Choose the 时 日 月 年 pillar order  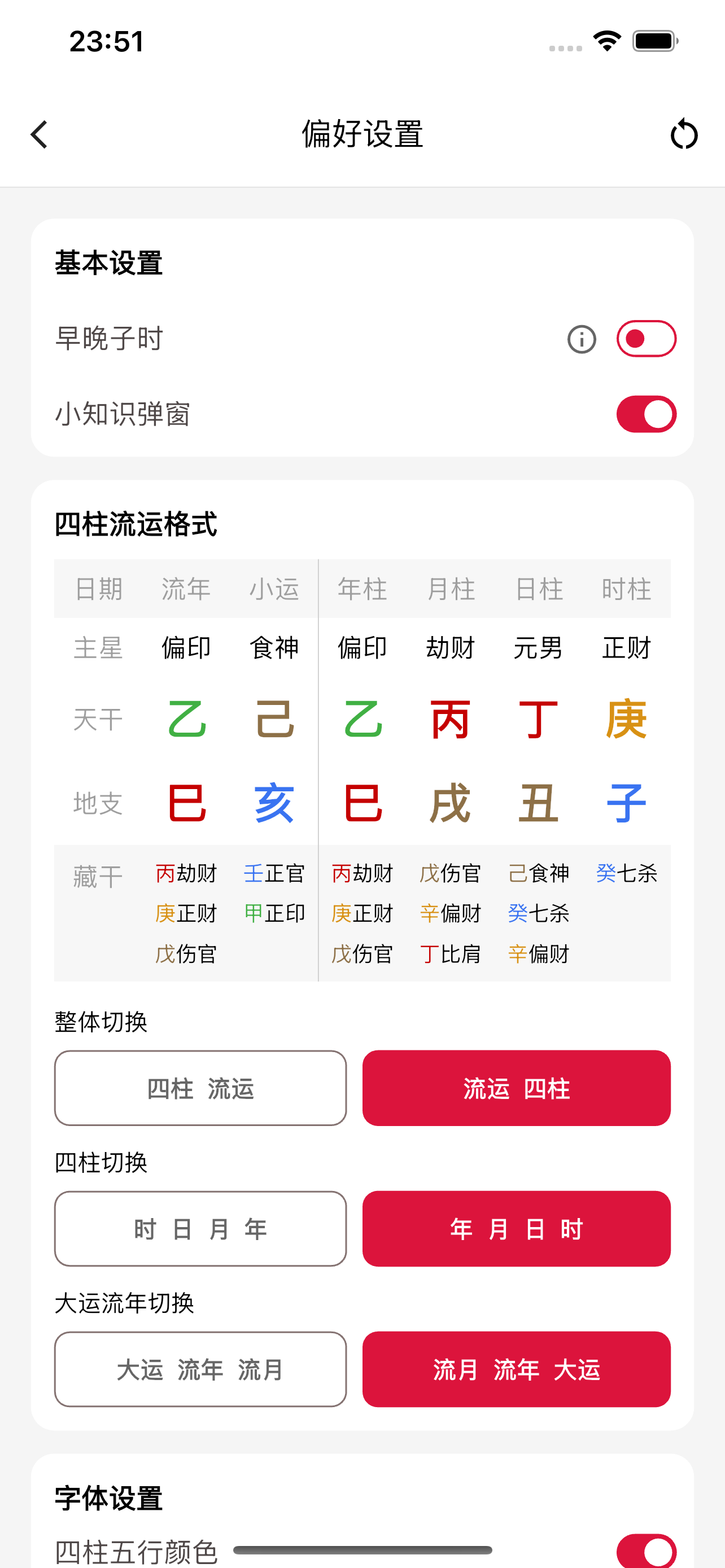(x=200, y=1228)
